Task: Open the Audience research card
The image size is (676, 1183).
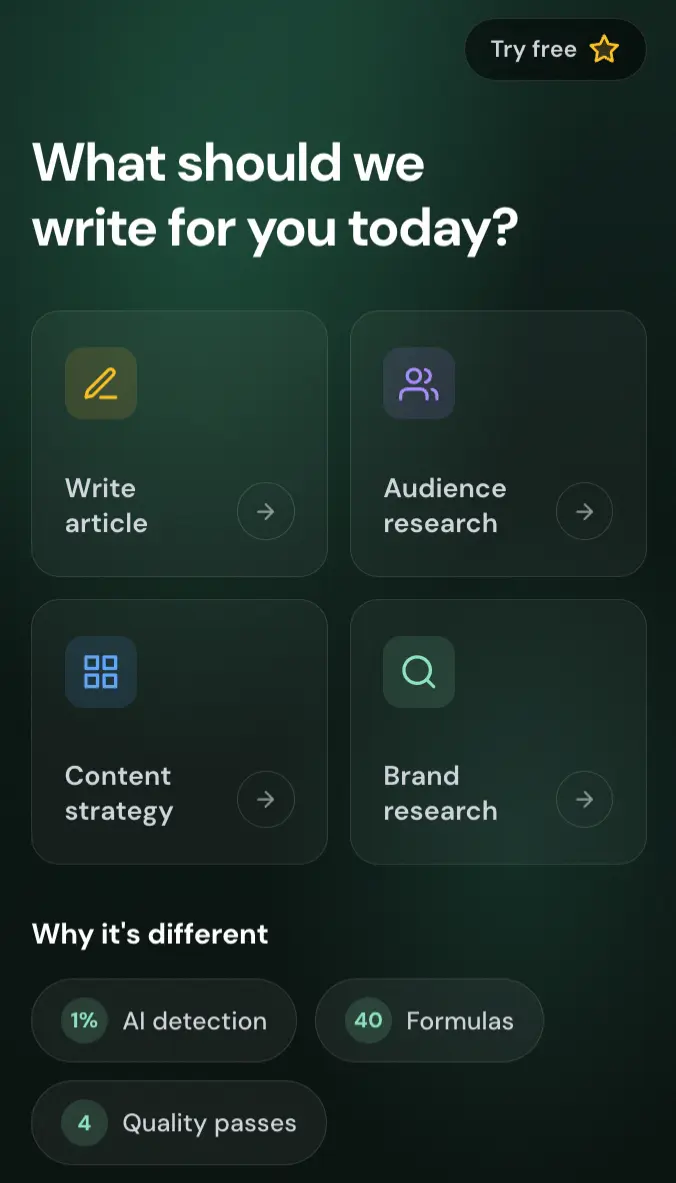Action: (x=498, y=443)
